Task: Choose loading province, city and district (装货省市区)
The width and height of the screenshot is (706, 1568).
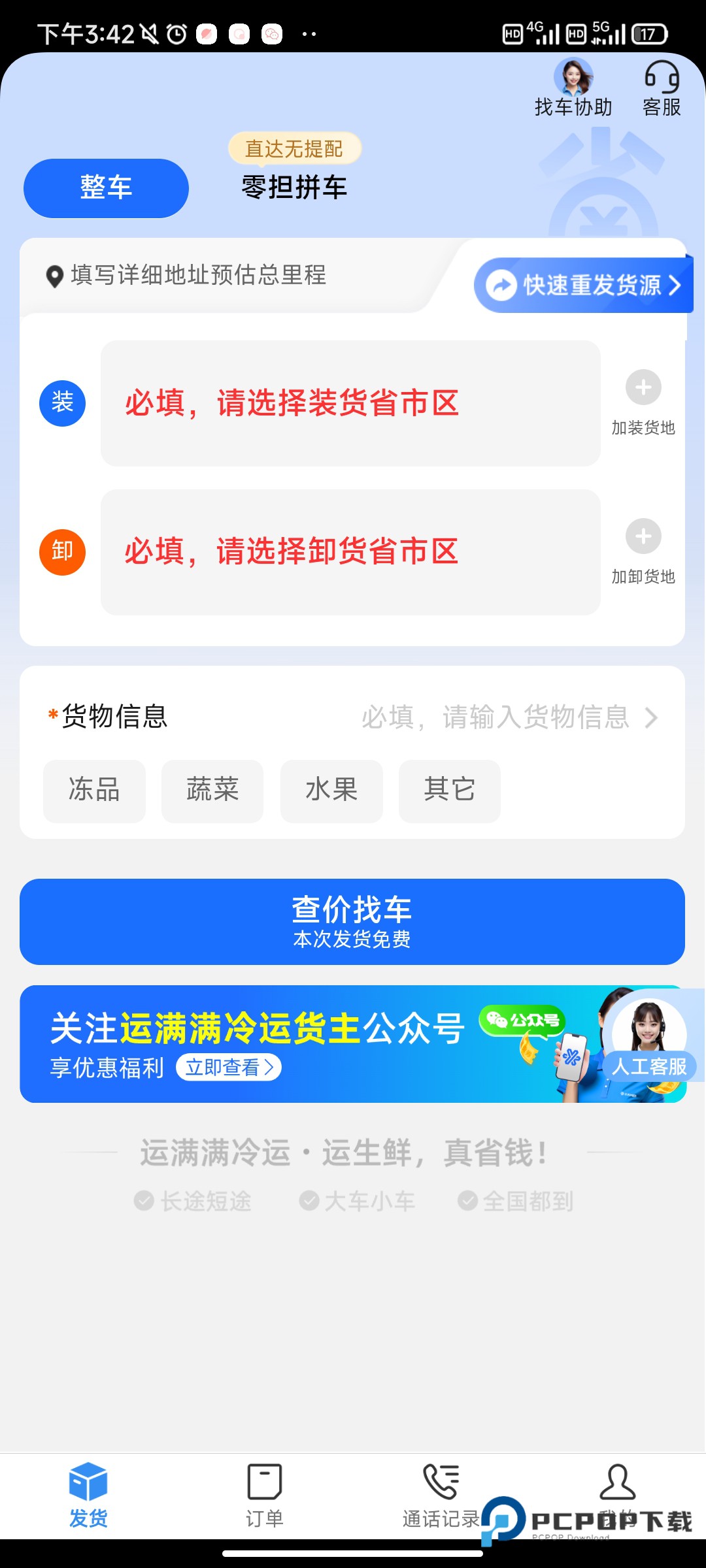Action: 350,403
